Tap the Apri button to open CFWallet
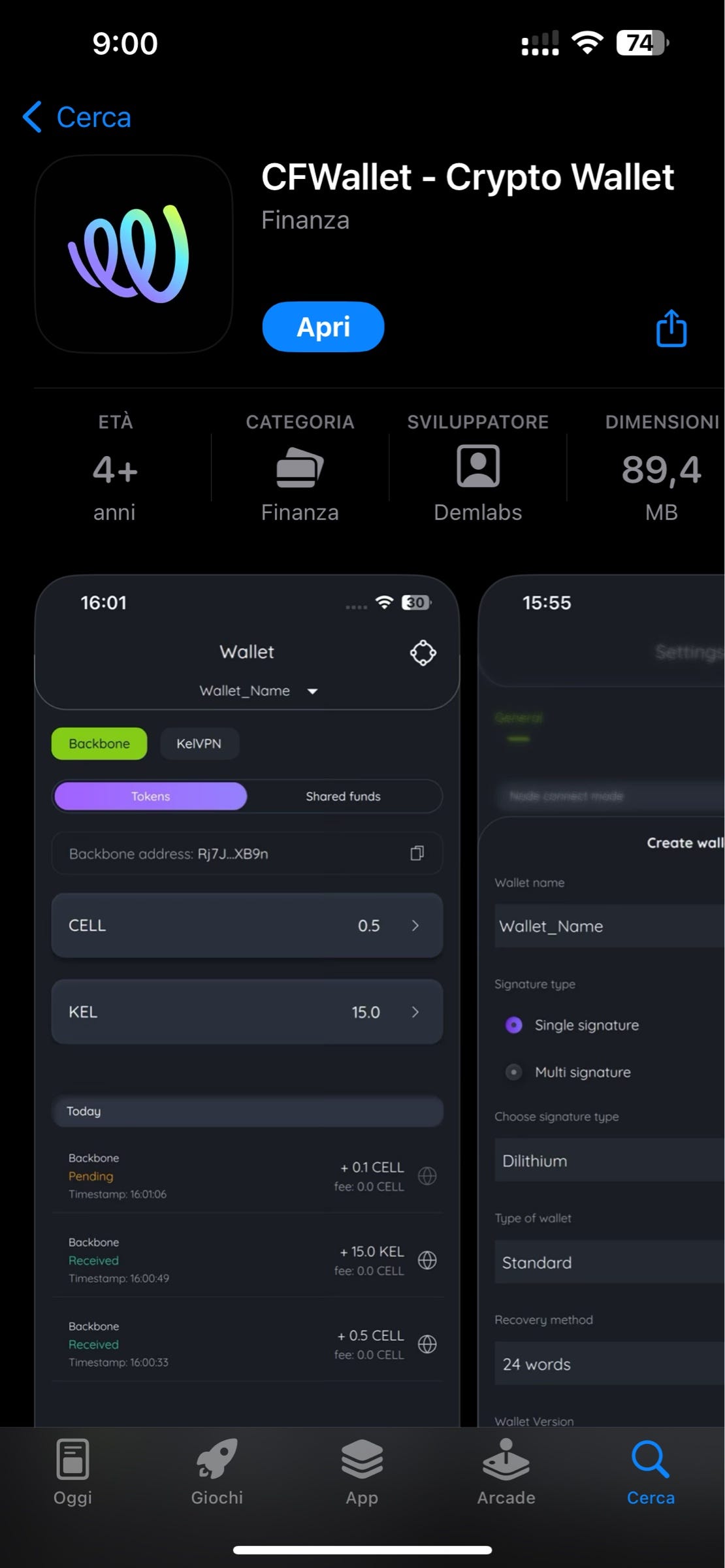Image resolution: width=725 pixels, height=1568 pixels. click(323, 327)
